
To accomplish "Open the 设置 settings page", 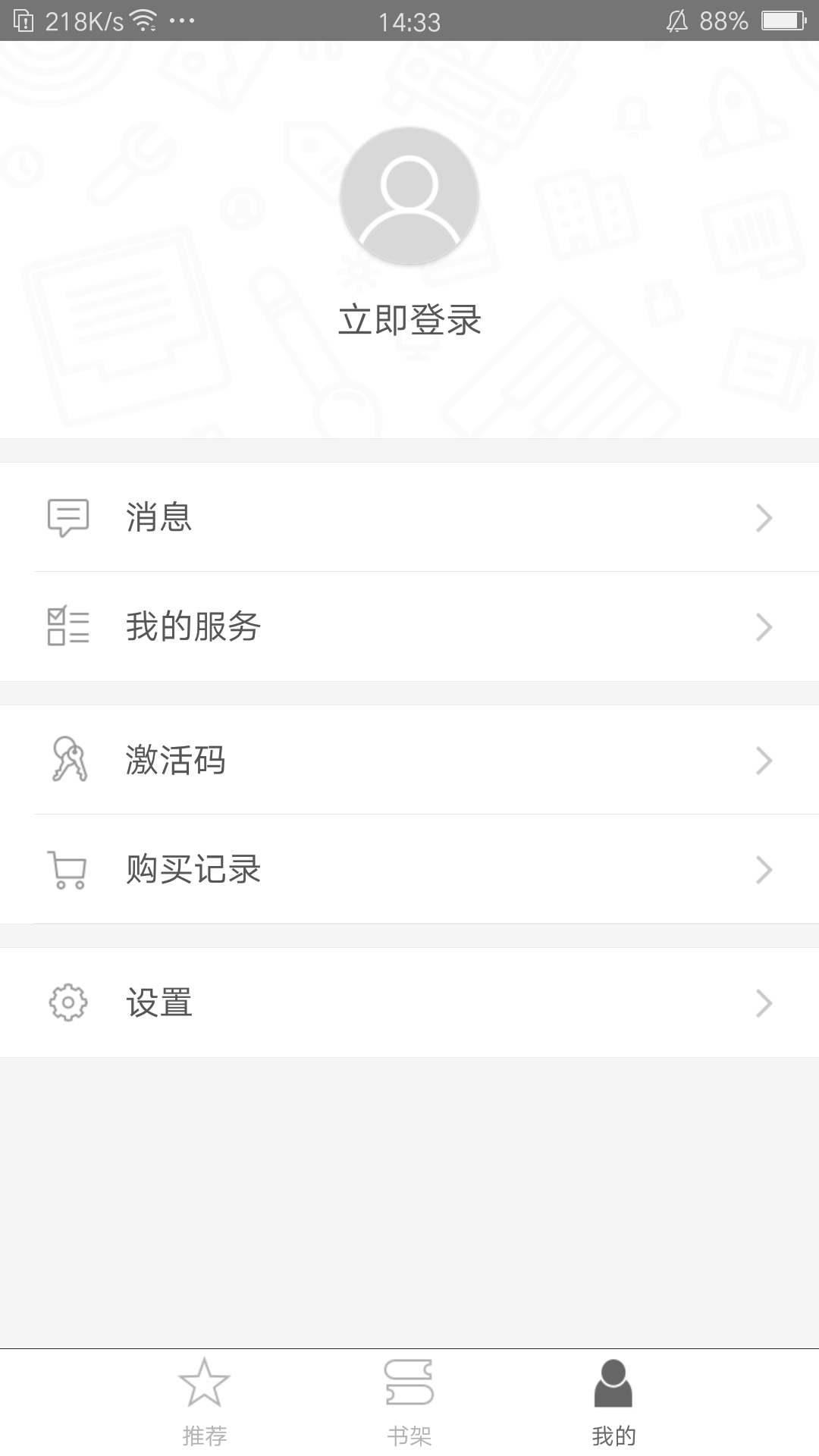I will click(x=409, y=1003).
